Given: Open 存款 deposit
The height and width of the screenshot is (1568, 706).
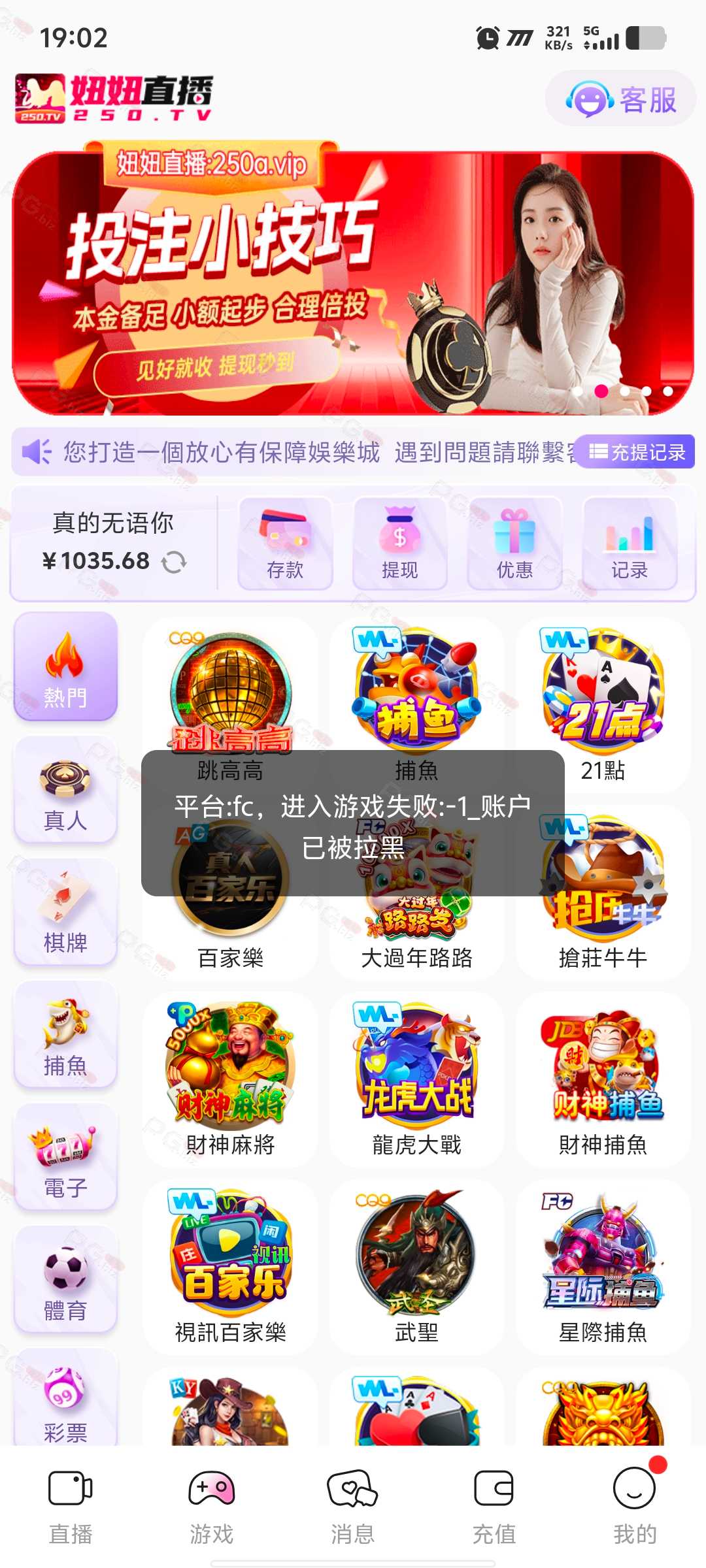Looking at the screenshot, I should point(285,543).
